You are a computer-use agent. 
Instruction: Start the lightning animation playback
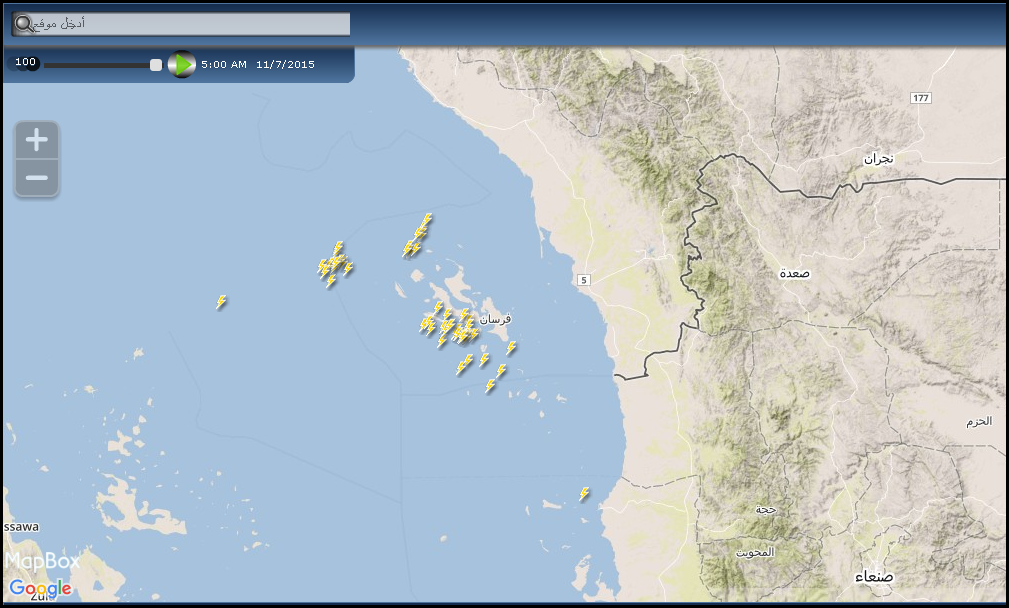click(x=181, y=65)
